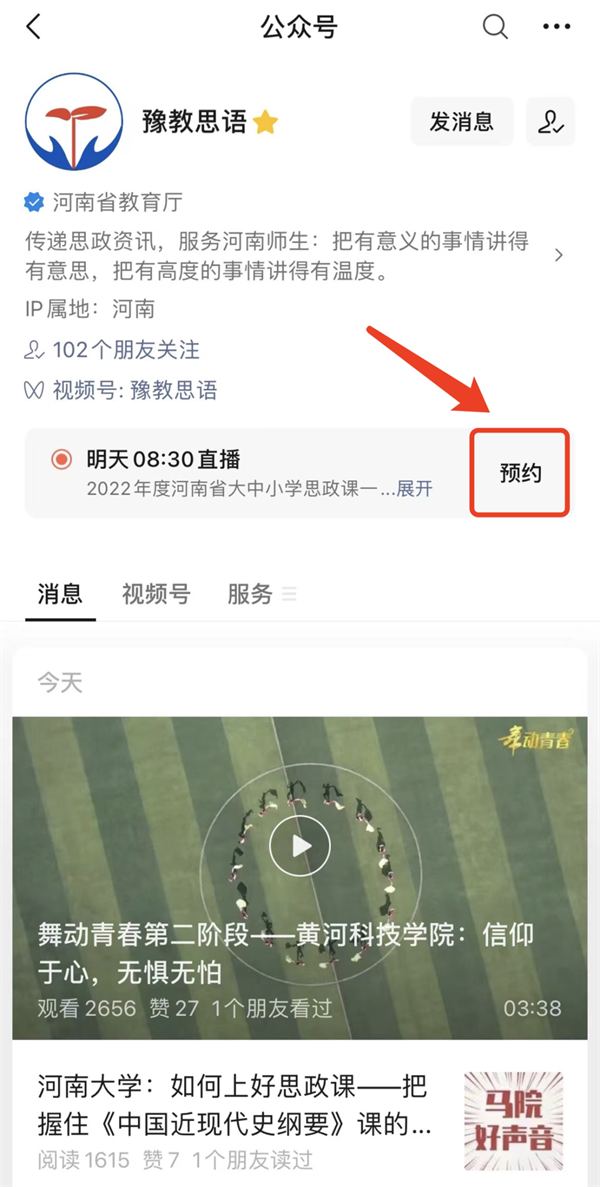This screenshot has height=1187, width=600.
Task: Go back using the top-left arrow
Action: coord(34,27)
